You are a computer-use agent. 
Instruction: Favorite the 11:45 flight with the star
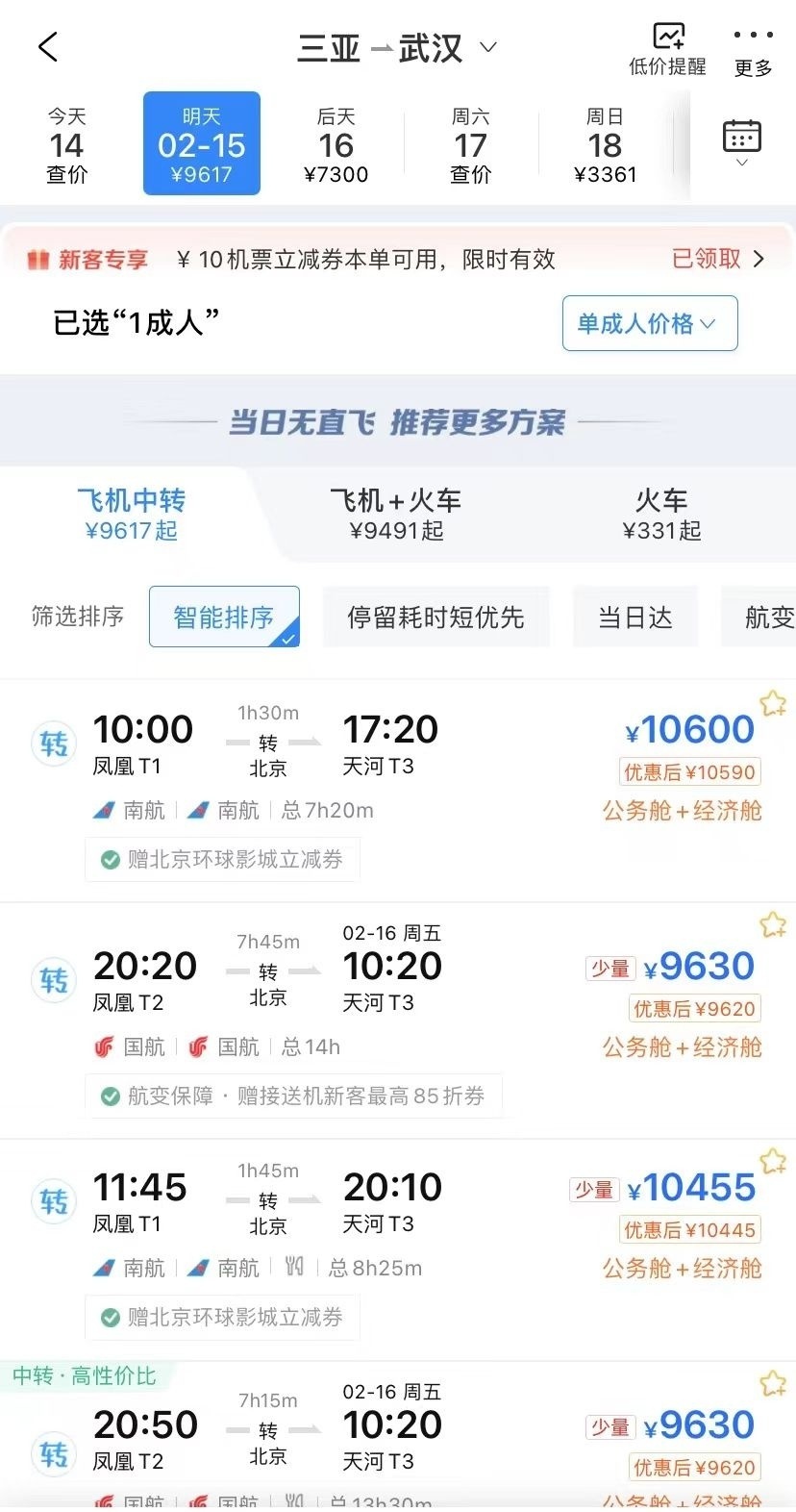(772, 1162)
